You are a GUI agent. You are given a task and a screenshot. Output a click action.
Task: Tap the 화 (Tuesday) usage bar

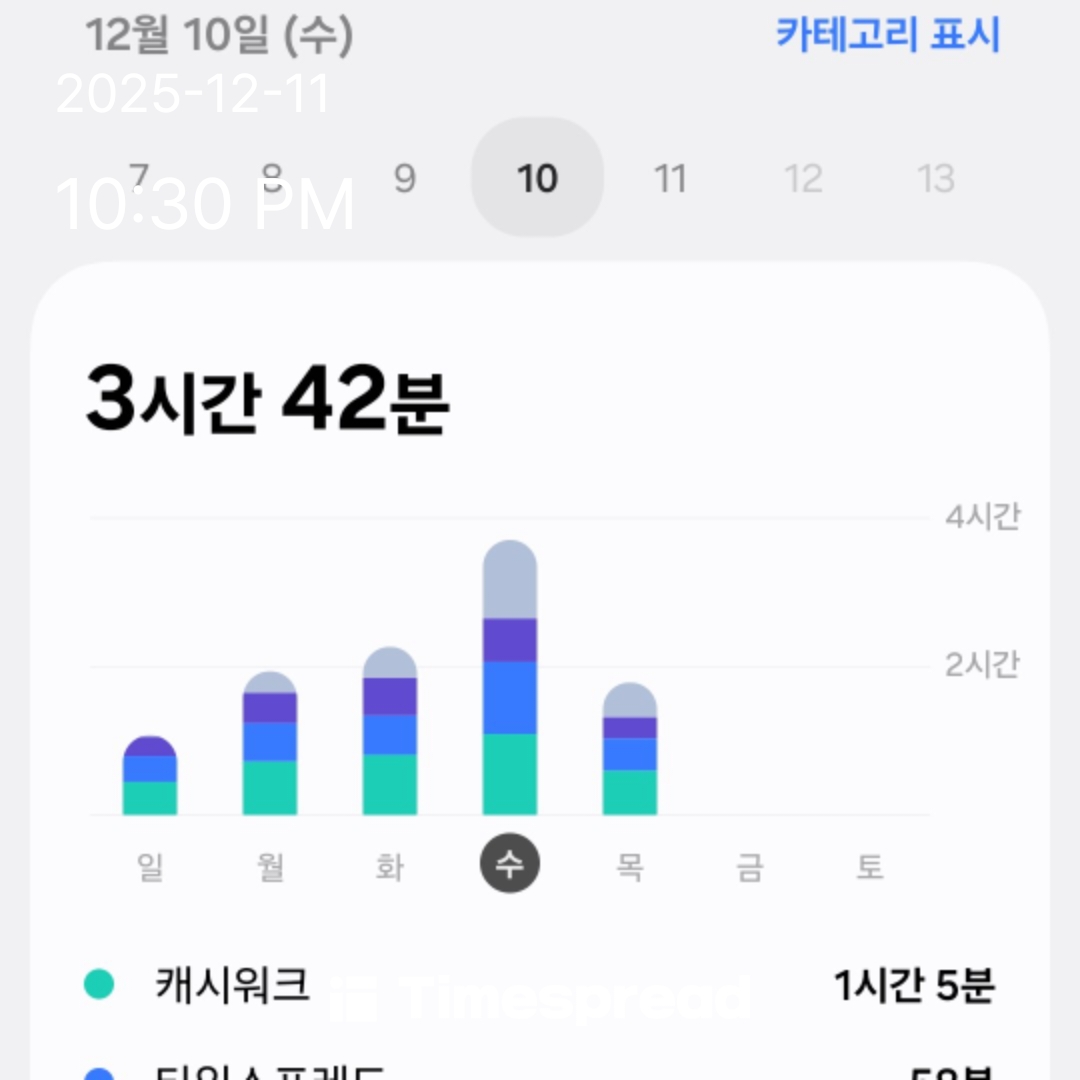coord(390,733)
